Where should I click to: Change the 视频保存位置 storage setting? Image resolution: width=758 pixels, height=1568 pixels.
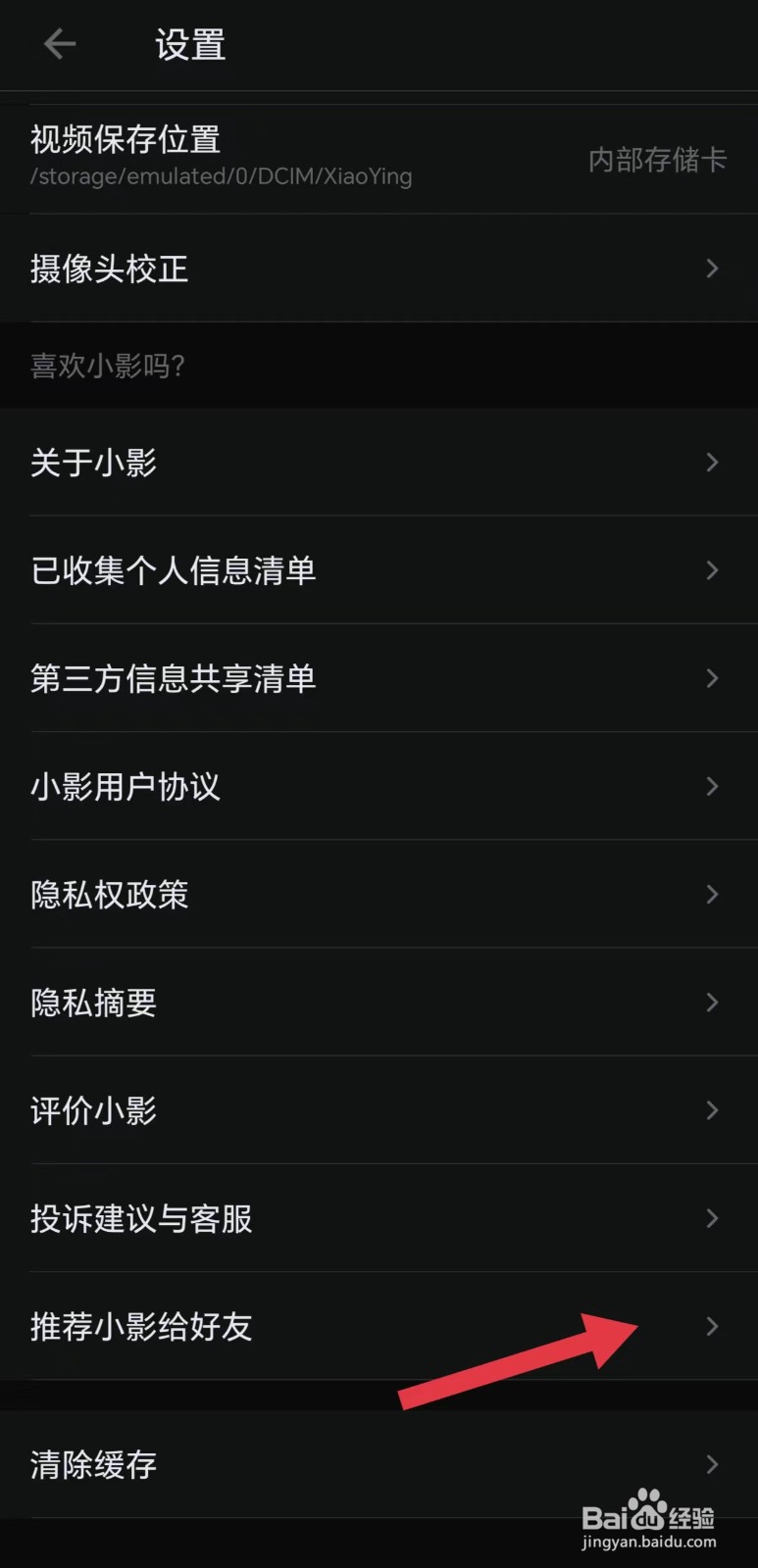point(379,159)
